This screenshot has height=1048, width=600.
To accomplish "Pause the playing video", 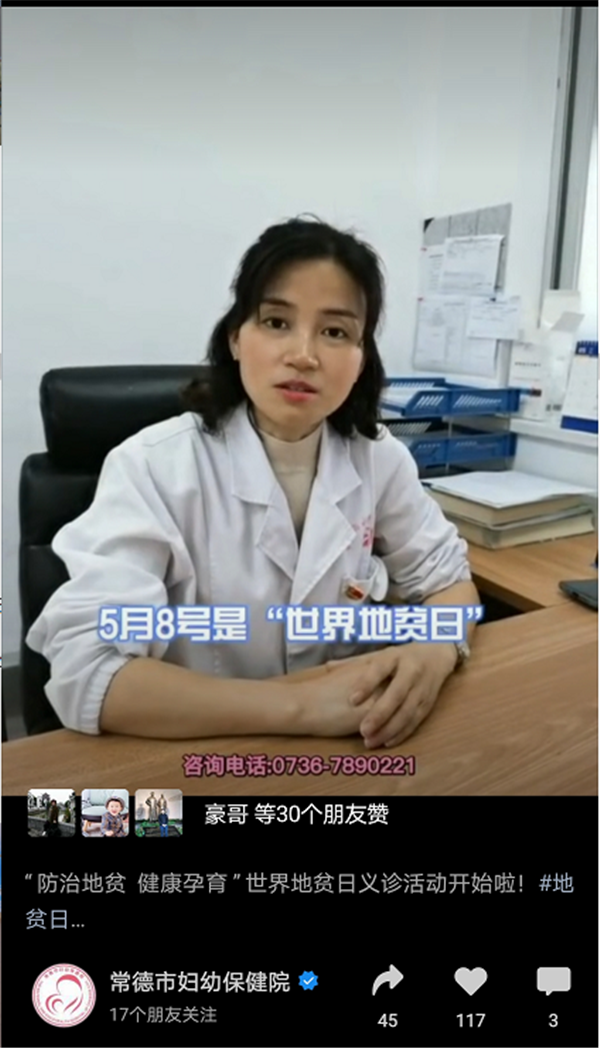I will [300, 400].
